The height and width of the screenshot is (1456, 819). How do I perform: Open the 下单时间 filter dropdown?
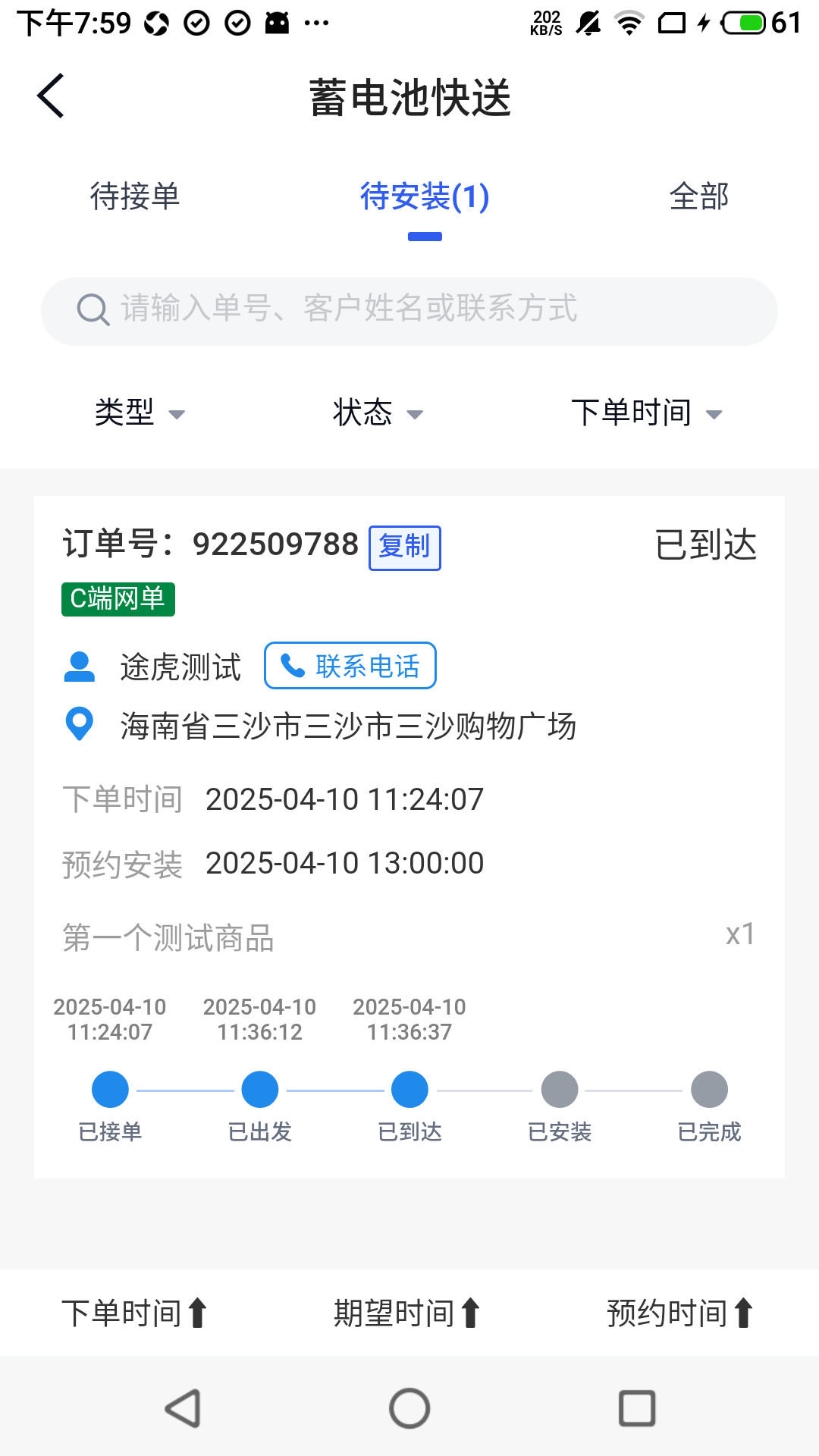pyautogui.click(x=648, y=413)
